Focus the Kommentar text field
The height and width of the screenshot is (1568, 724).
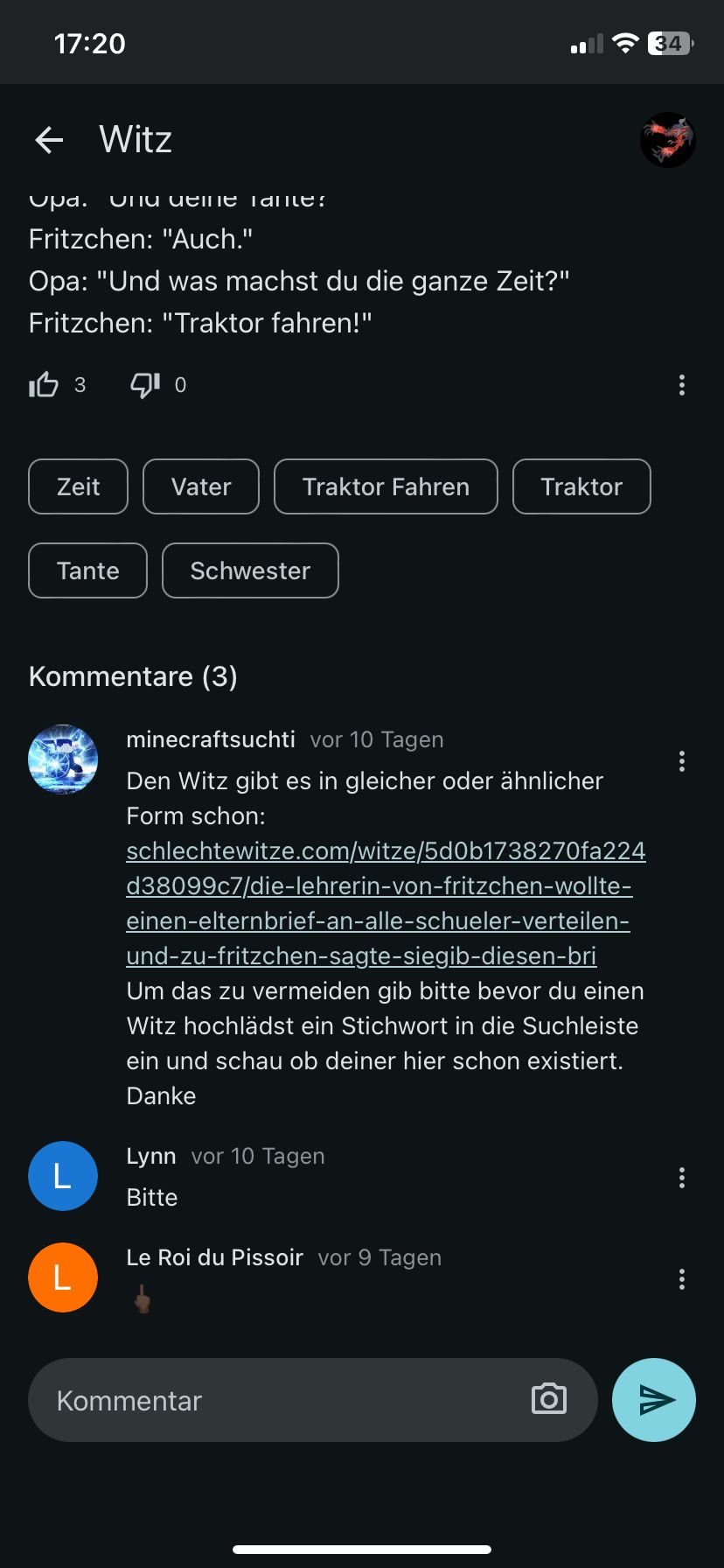(280, 1400)
